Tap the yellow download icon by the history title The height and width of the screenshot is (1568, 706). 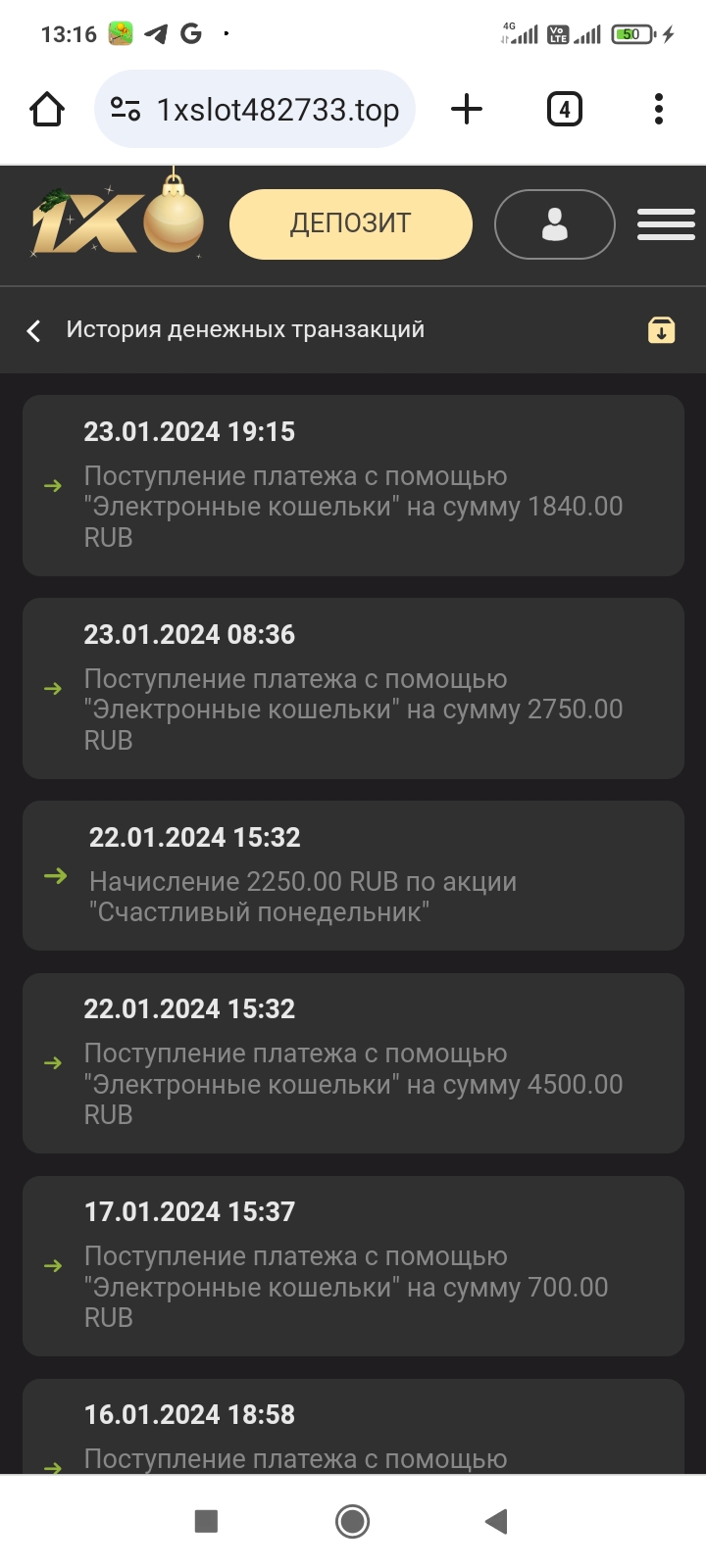(662, 330)
